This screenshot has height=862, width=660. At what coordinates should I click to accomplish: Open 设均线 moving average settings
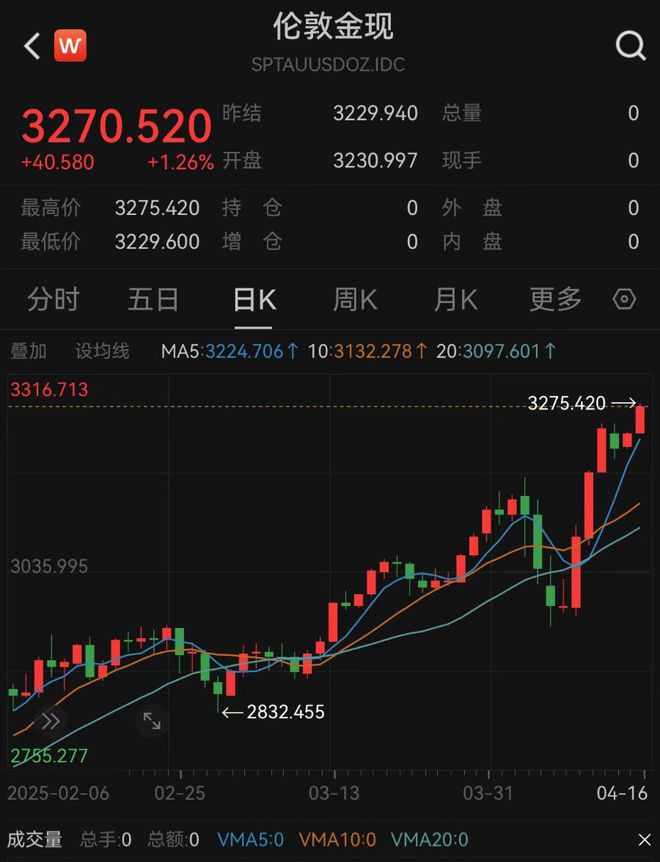click(103, 351)
